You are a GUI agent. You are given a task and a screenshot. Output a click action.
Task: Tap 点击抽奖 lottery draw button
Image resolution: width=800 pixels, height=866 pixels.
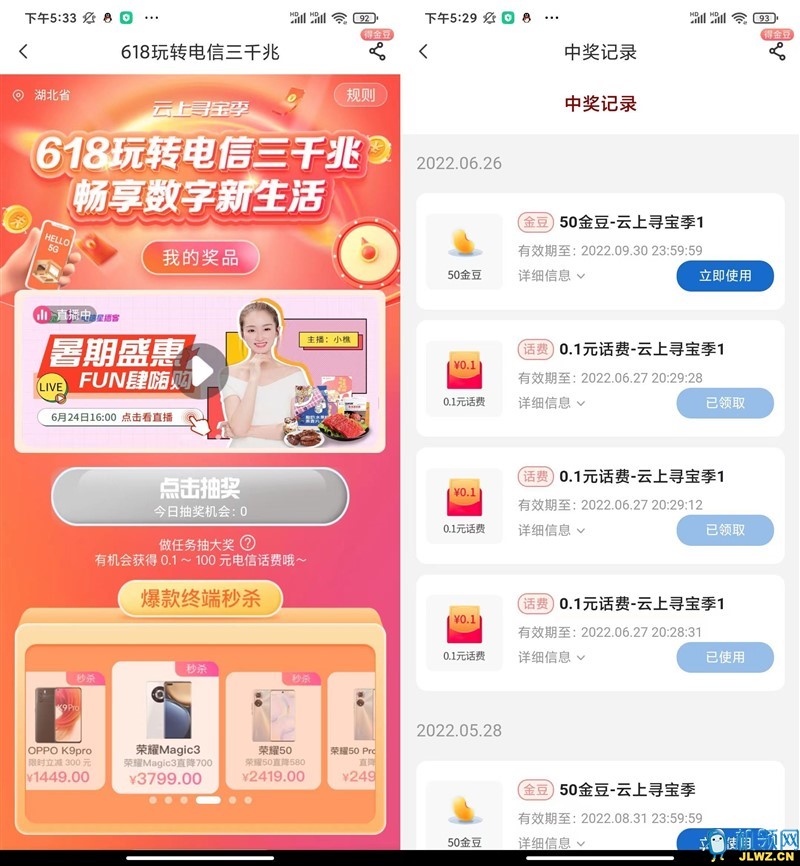[200, 495]
